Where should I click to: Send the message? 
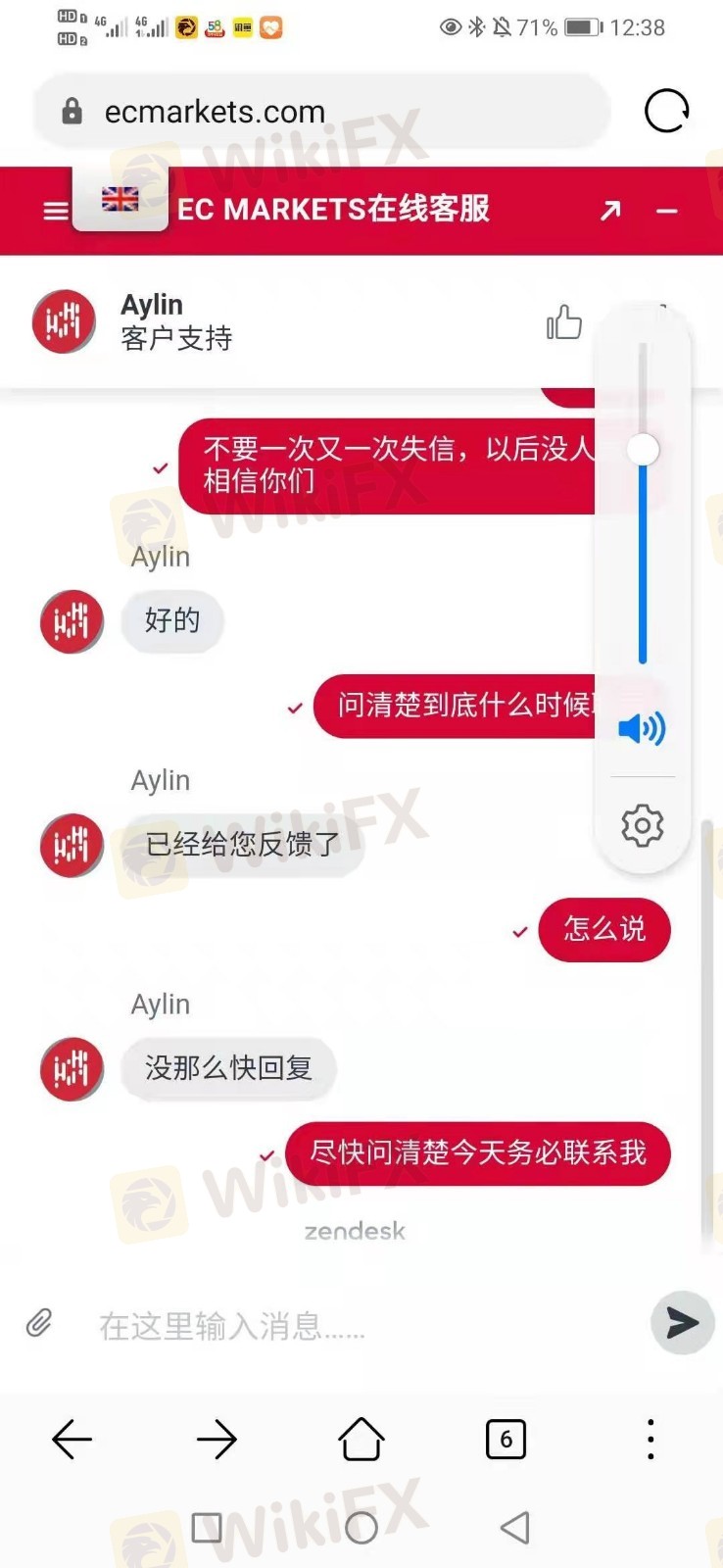point(682,1323)
